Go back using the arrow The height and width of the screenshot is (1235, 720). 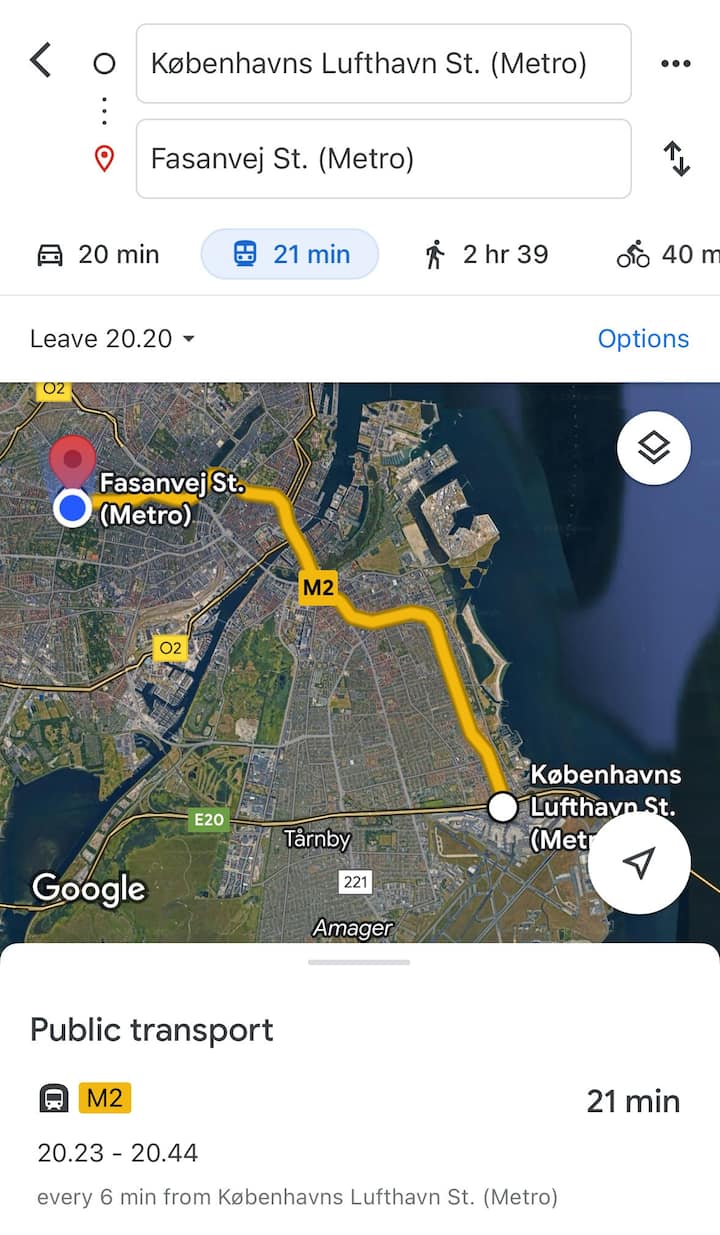tap(40, 62)
